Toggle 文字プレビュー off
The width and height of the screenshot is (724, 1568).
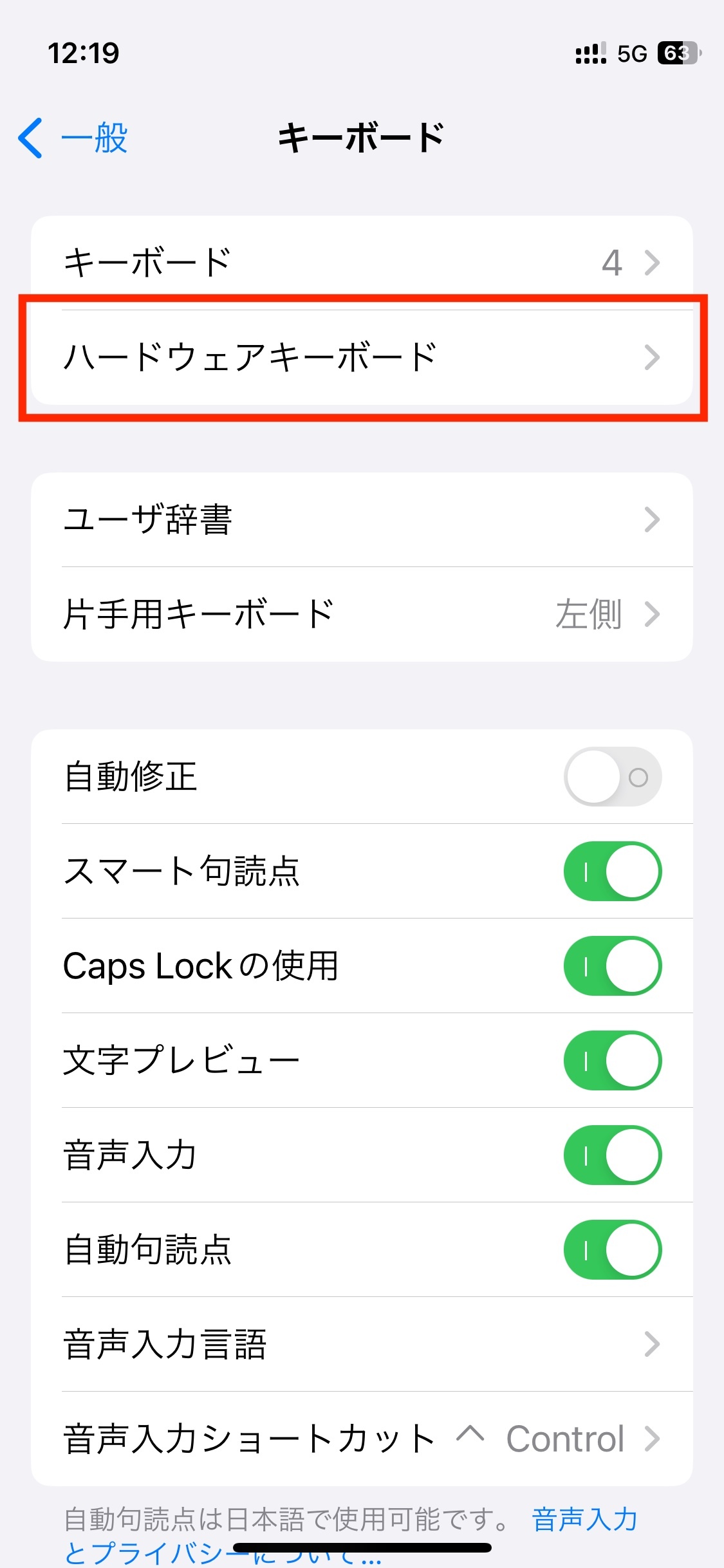tap(612, 1061)
